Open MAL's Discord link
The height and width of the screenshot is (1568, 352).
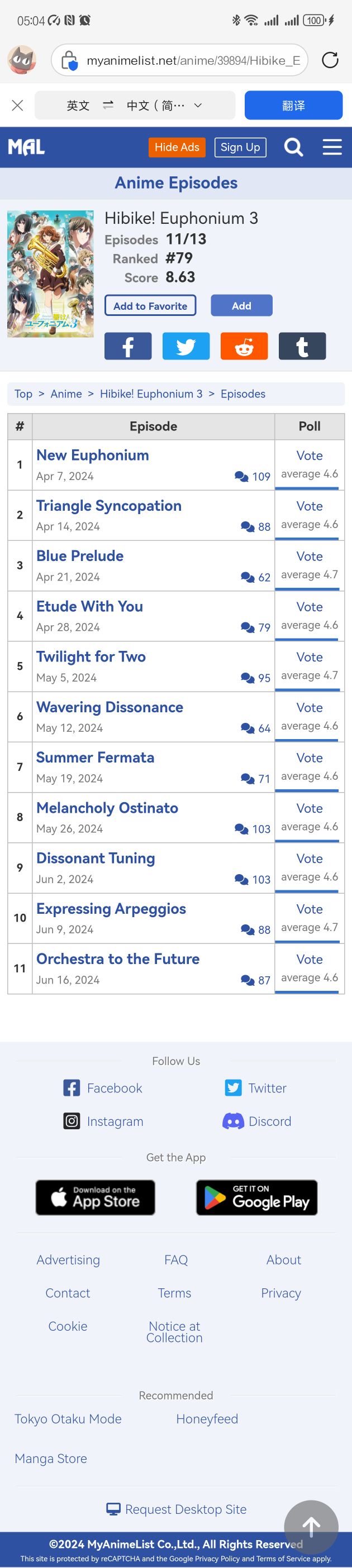(x=257, y=1121)
